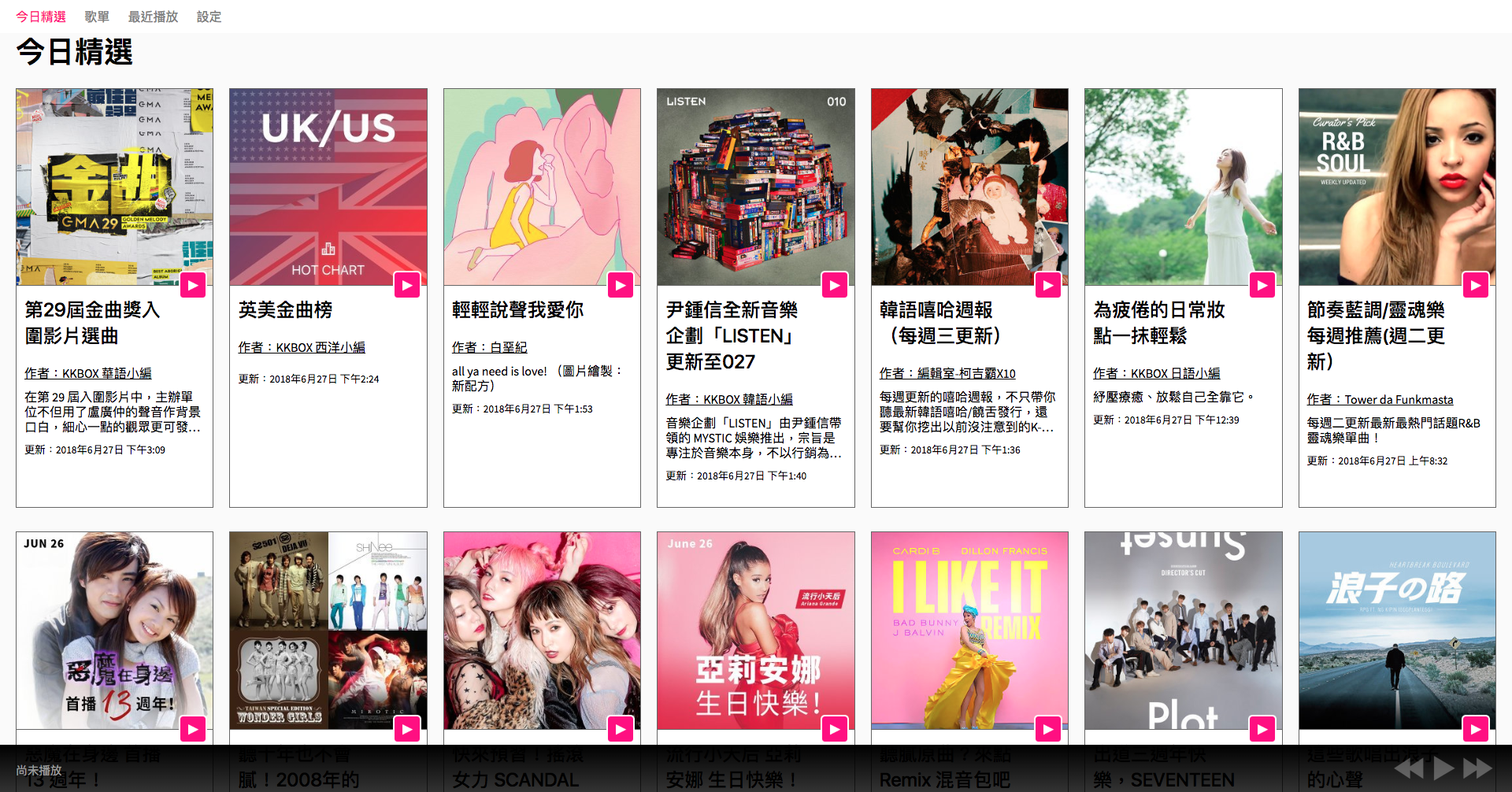
Task: Open author link KKBOX 韓語小編
Action: (x=729, y=399)
